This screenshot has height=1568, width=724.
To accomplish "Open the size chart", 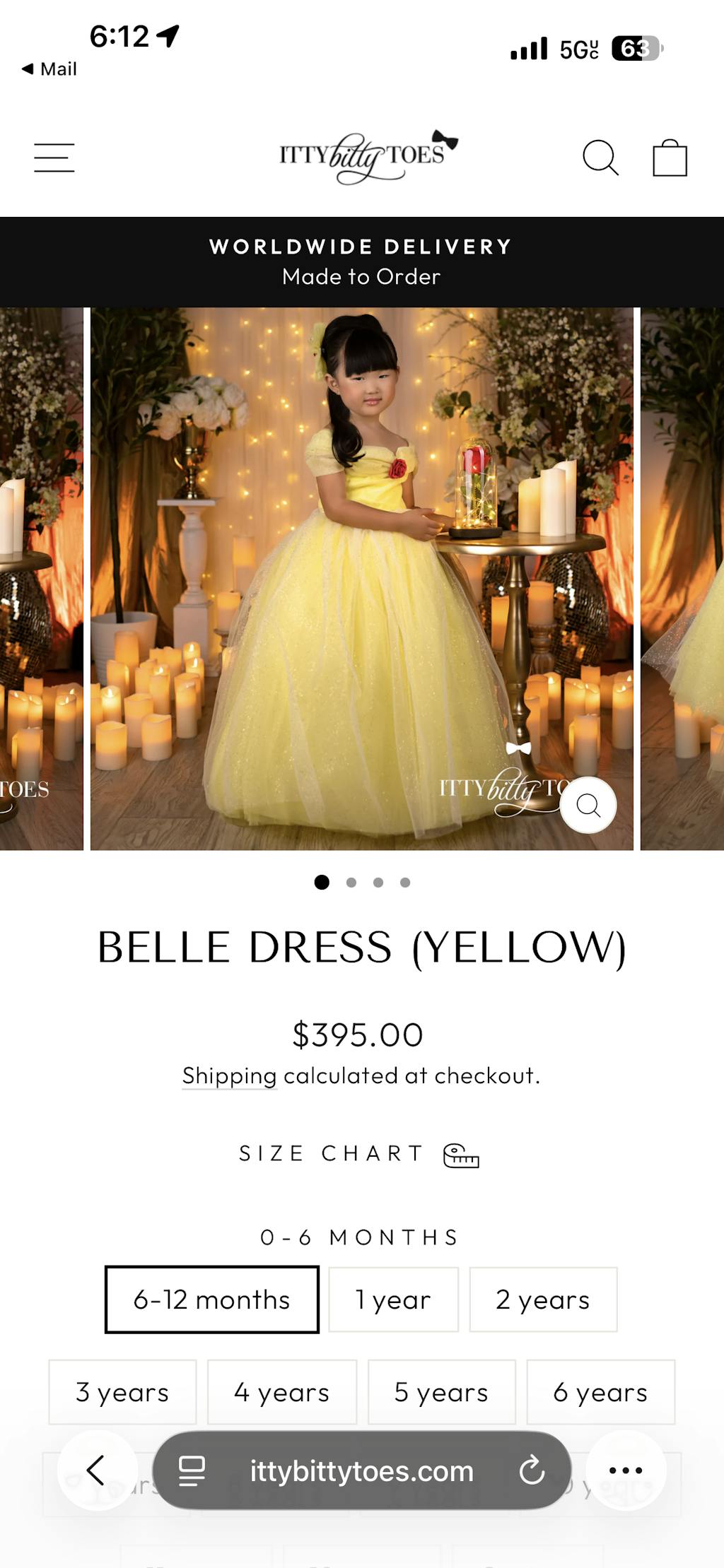I will point(359,1154).
